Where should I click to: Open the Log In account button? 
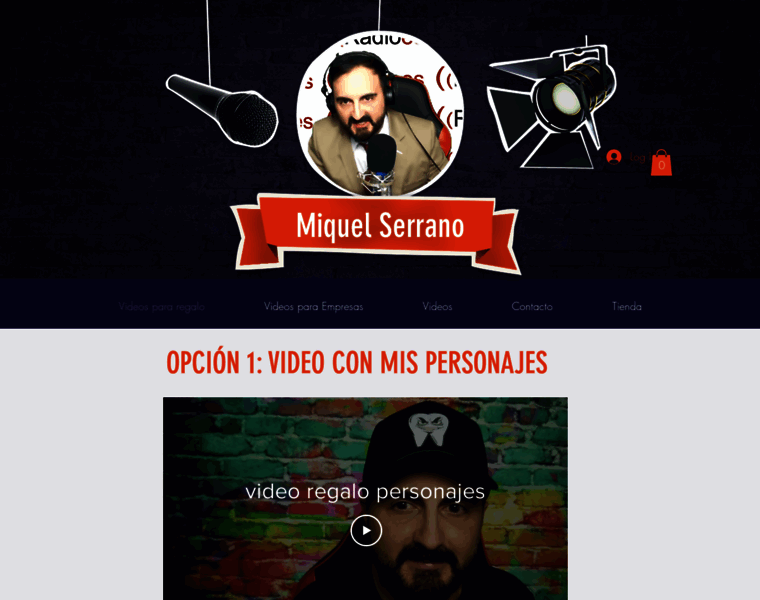tap(624, 157)
